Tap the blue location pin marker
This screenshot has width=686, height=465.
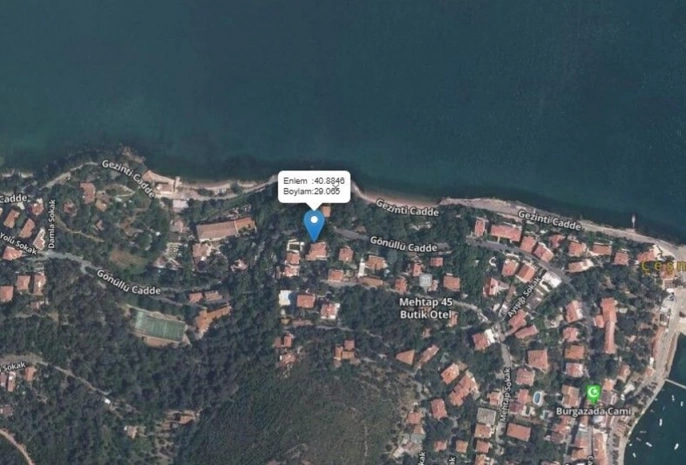tap(314, 222)
